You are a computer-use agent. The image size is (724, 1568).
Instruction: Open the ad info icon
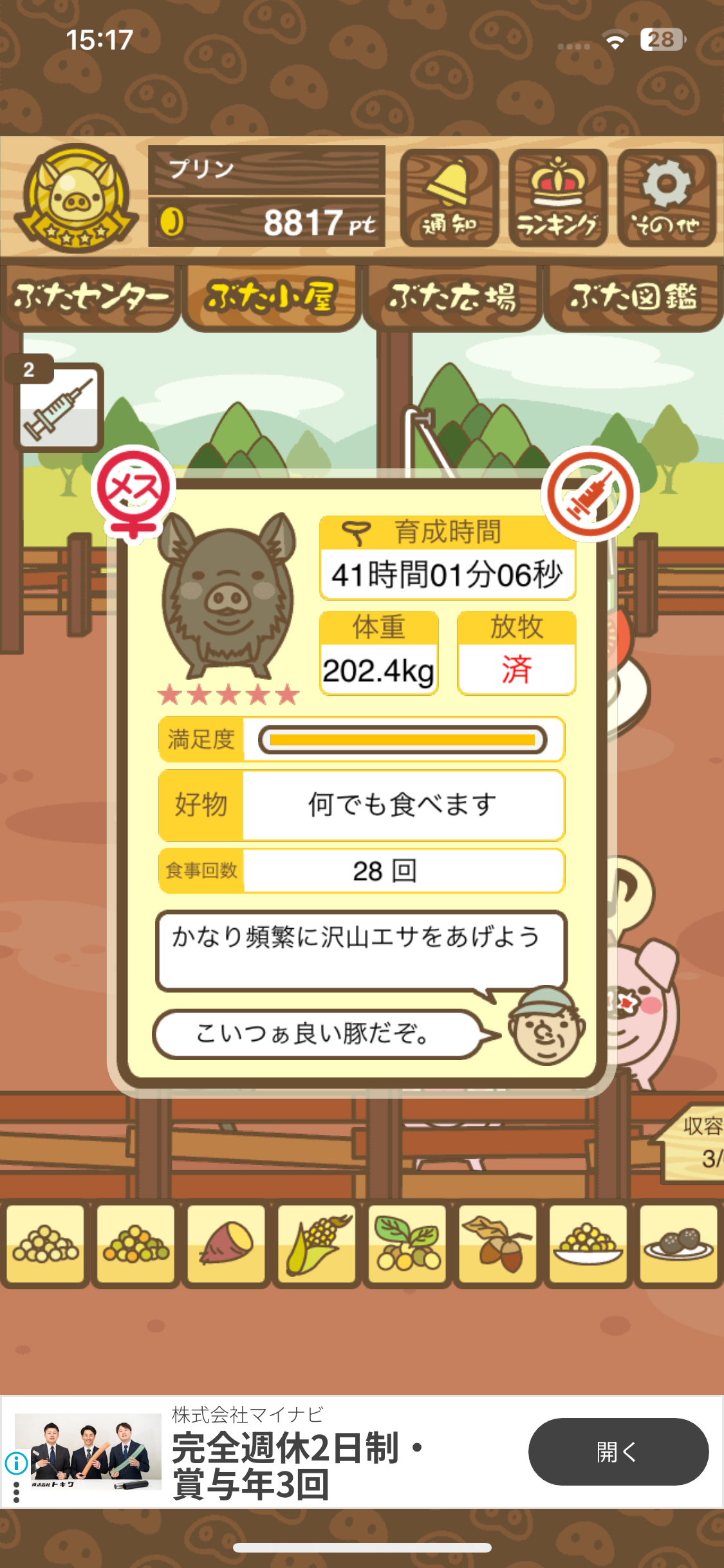(x=16, y=1463)
